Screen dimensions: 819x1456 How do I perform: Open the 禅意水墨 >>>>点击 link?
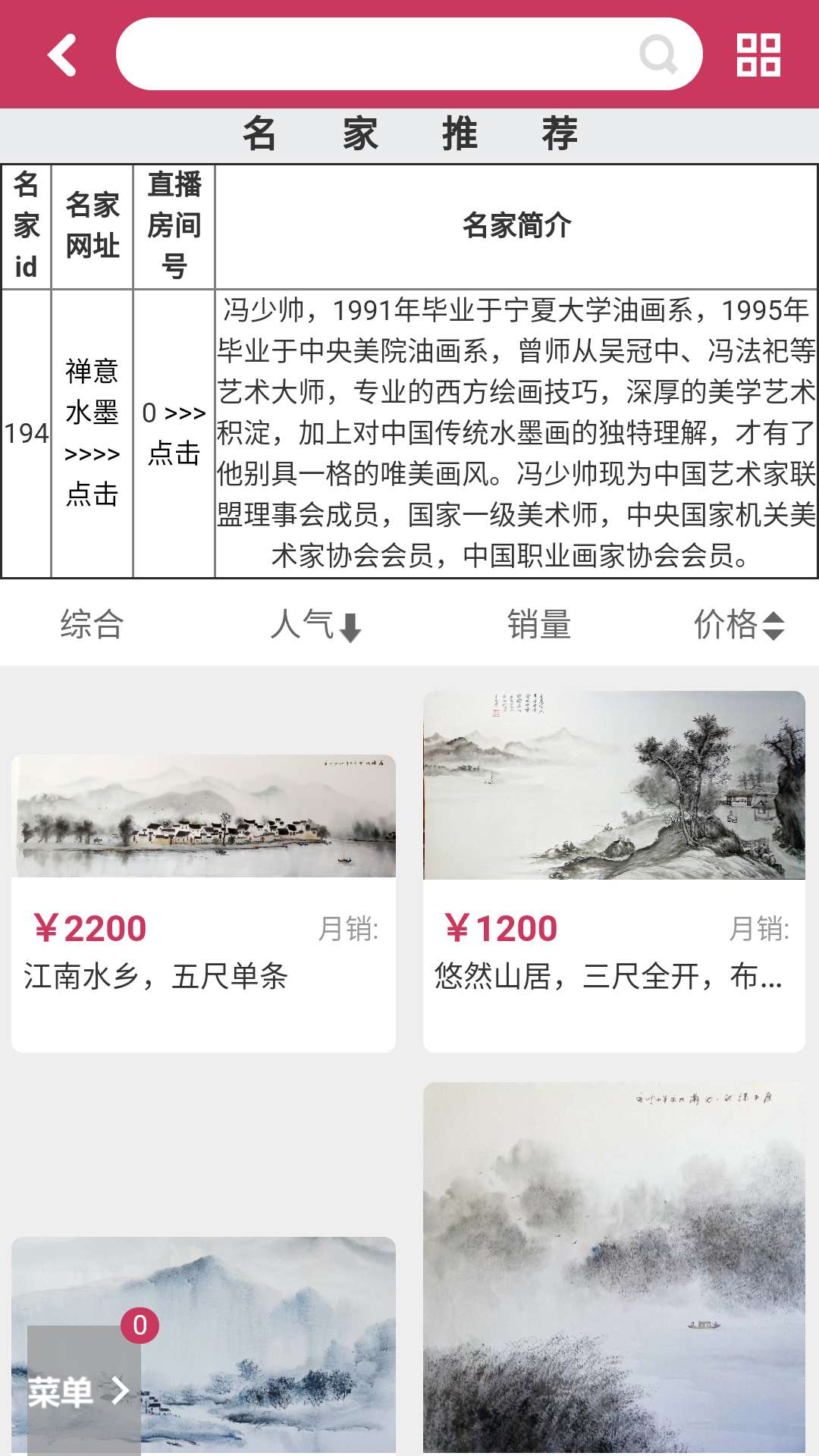[x=92, y=433]
